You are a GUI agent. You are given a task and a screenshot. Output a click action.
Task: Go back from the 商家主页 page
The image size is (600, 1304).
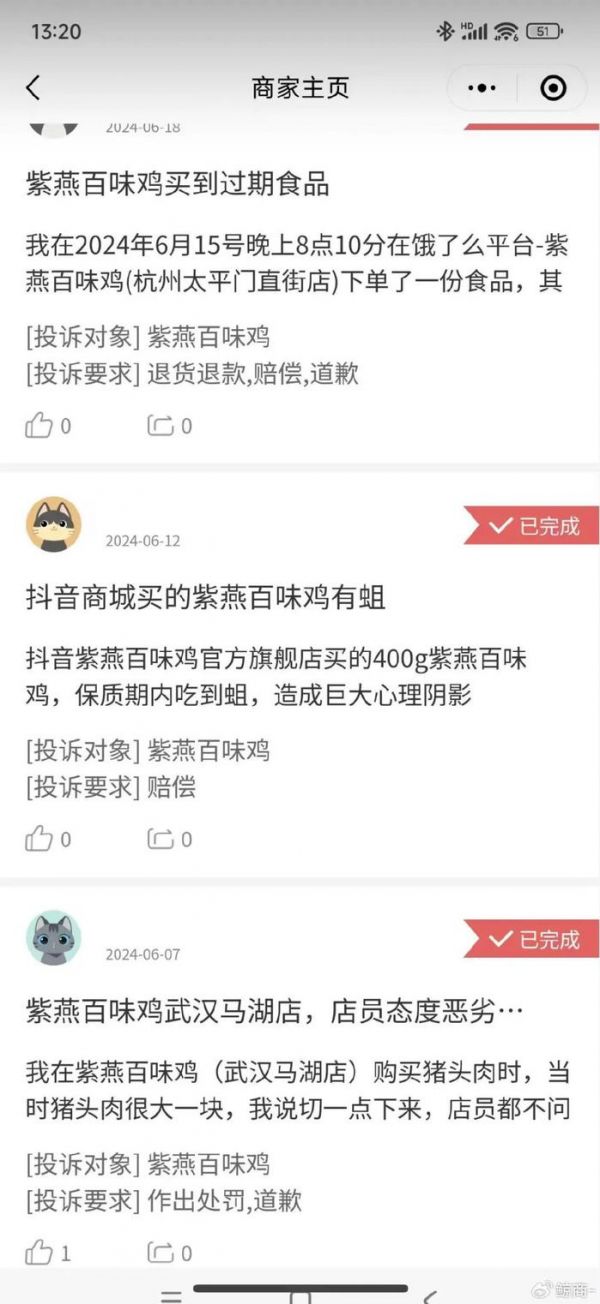33,88
